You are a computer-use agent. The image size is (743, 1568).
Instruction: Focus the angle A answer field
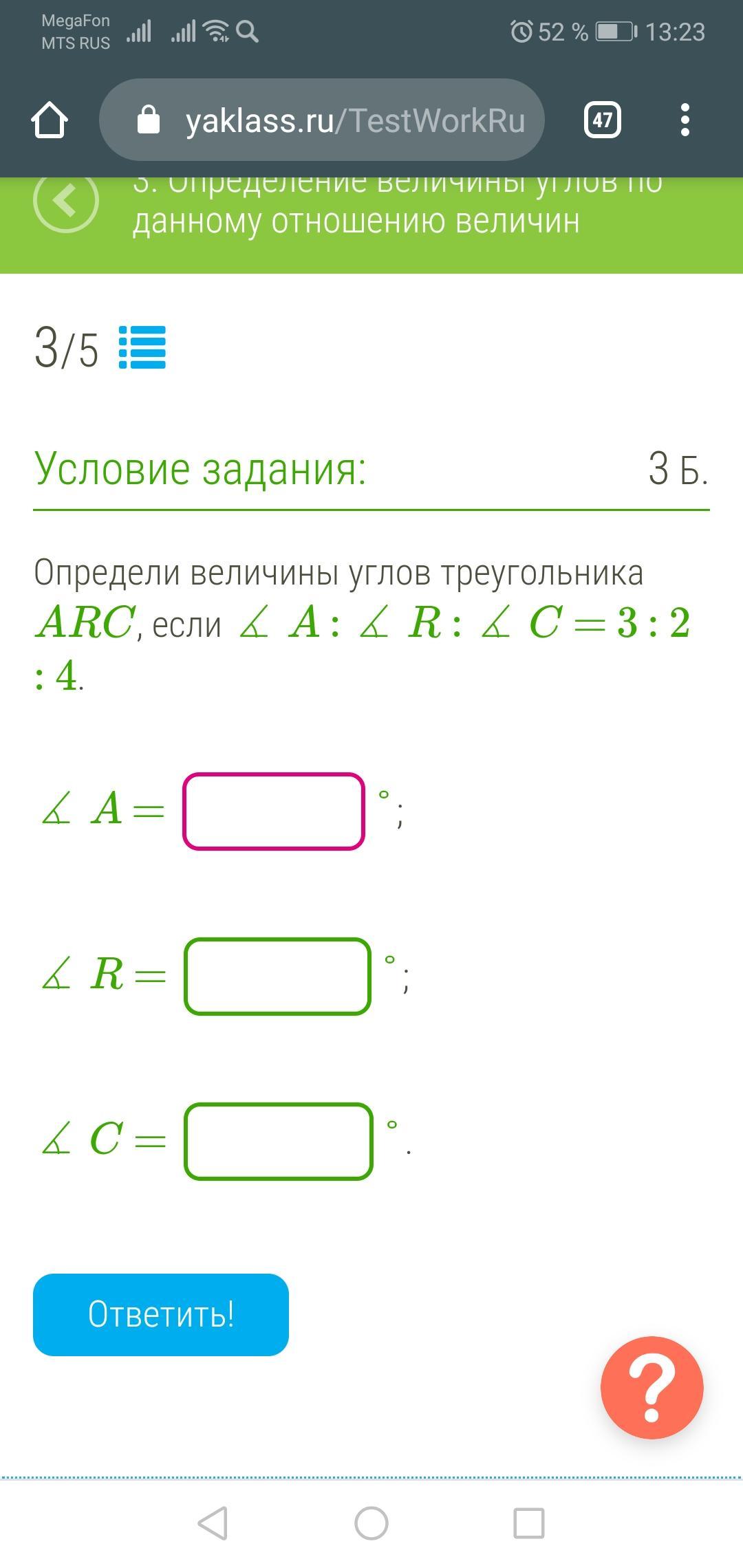(x=274, y=812)
